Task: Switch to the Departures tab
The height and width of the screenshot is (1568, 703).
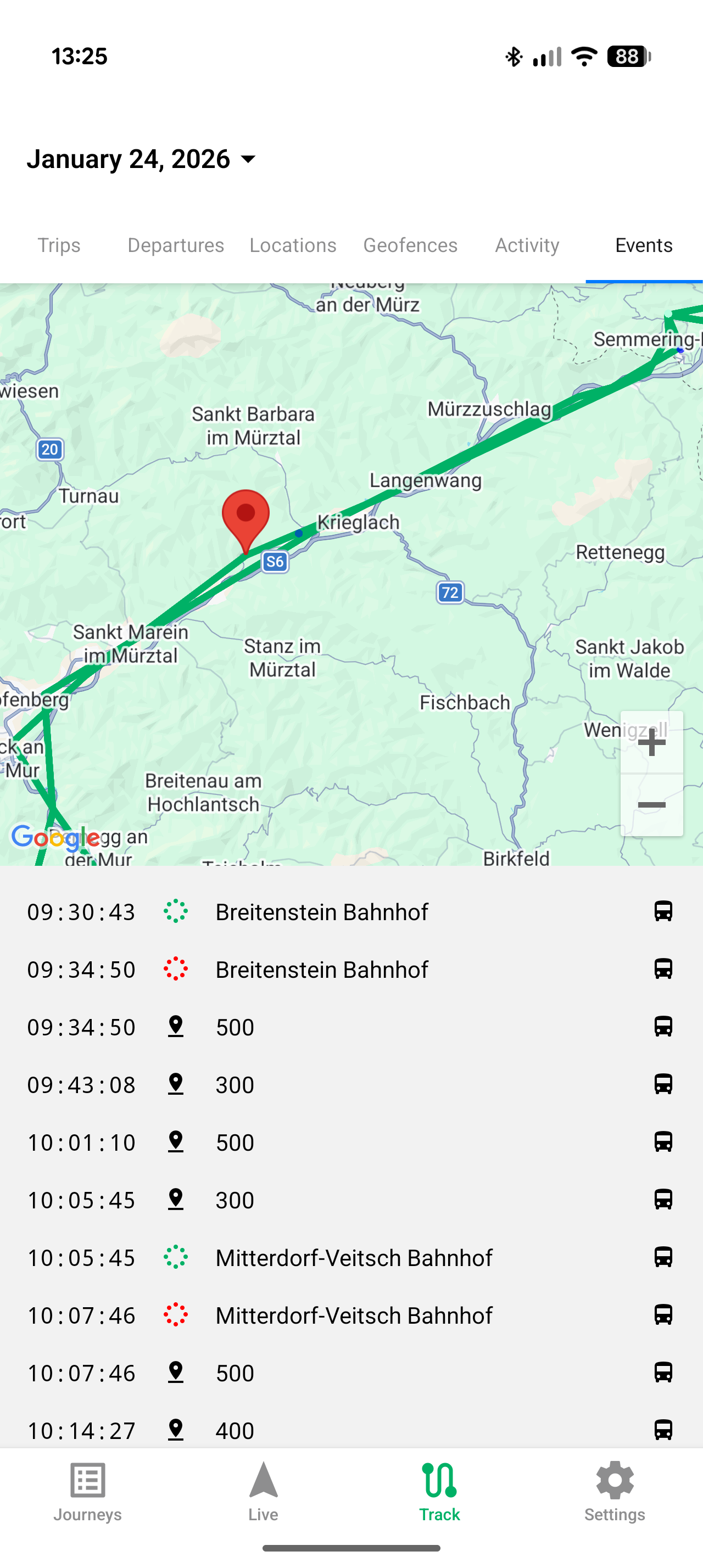Action: coord(176,245)
